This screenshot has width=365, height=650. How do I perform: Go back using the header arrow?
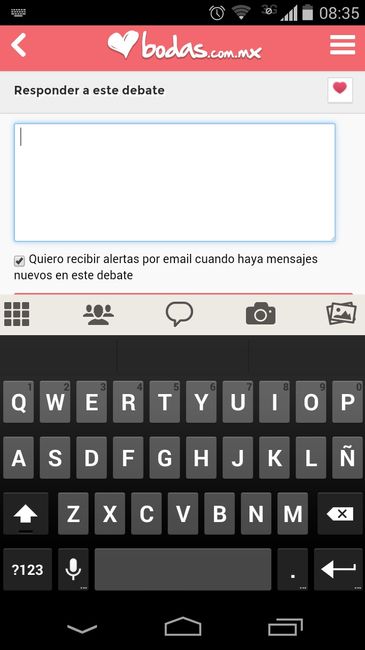[x=19, y=45]
